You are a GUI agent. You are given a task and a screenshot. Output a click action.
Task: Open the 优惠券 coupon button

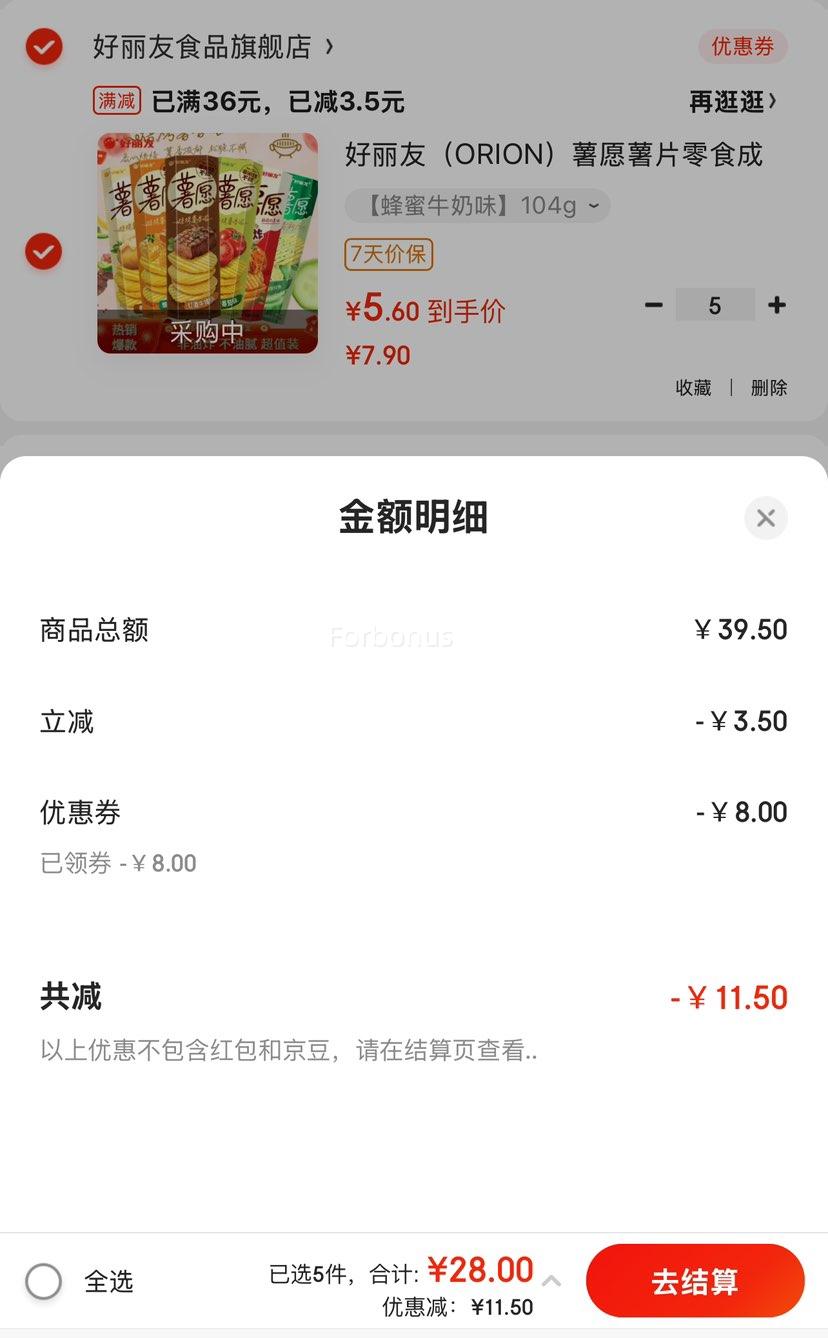[x=743, y=46]
